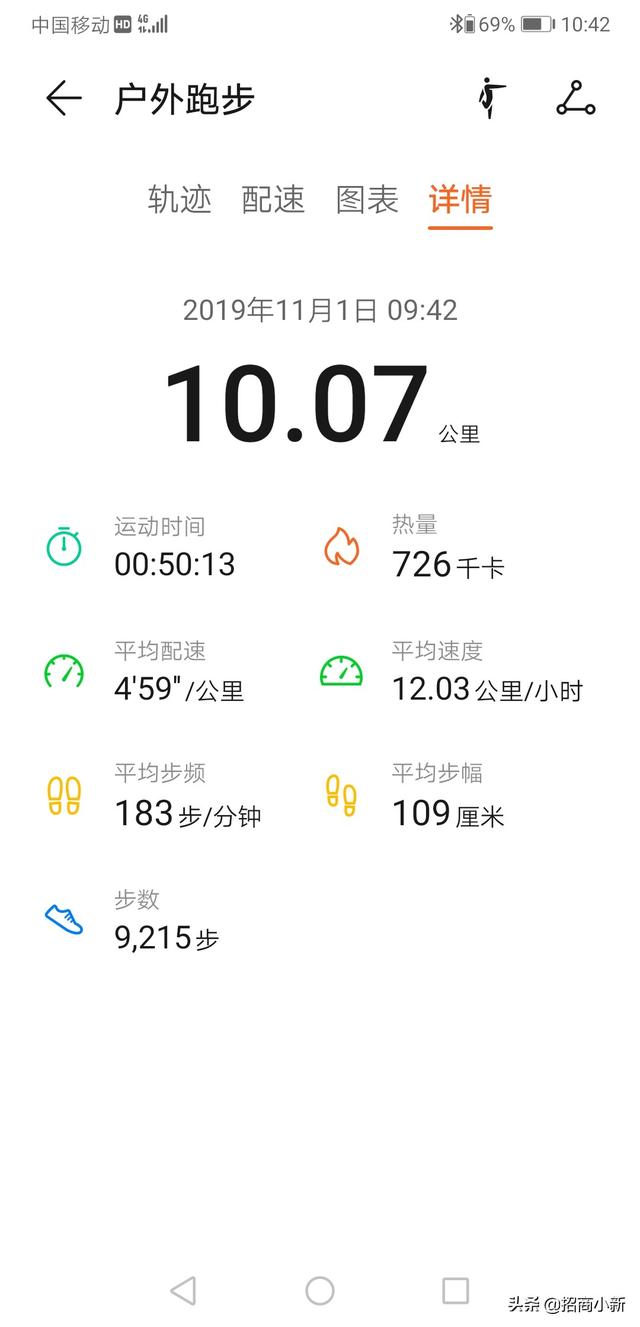Screen dimensions: 640x1327
Task: Switch to the 配速 tab
Action: coord(273,199)
